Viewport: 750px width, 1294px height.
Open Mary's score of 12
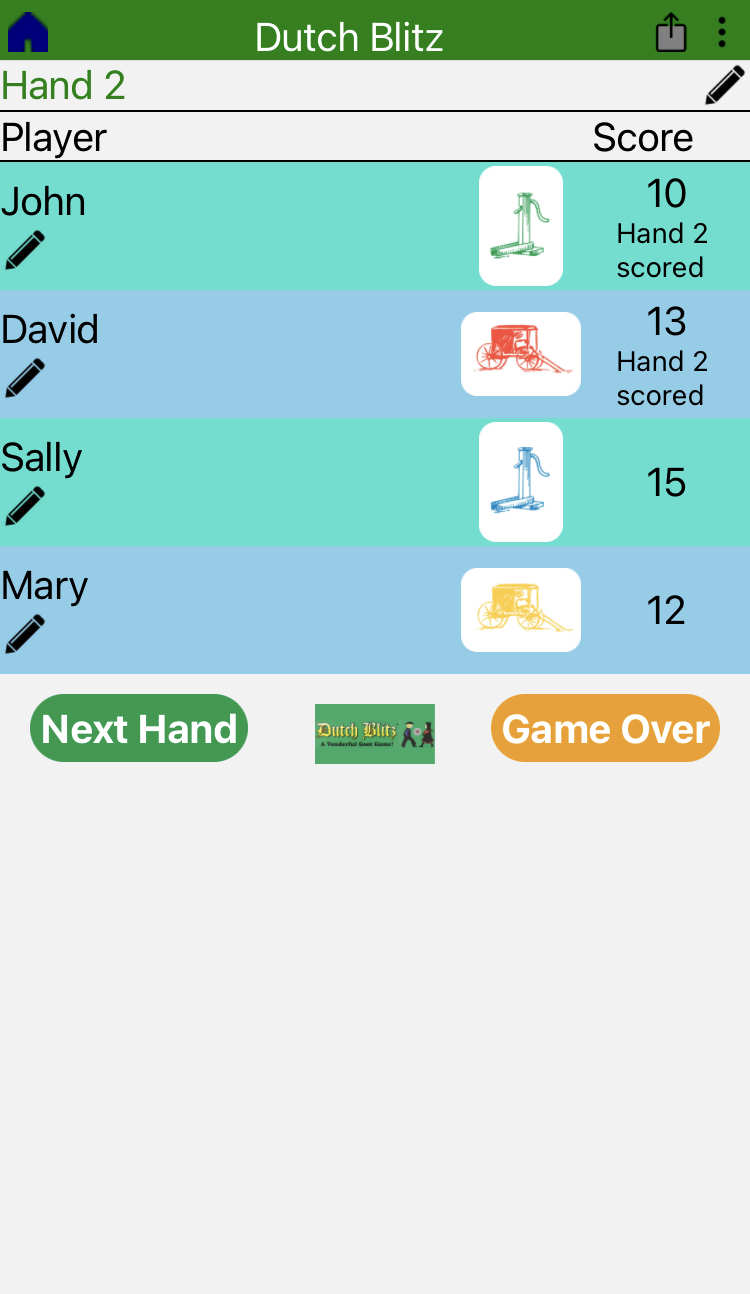pos(666,610)
